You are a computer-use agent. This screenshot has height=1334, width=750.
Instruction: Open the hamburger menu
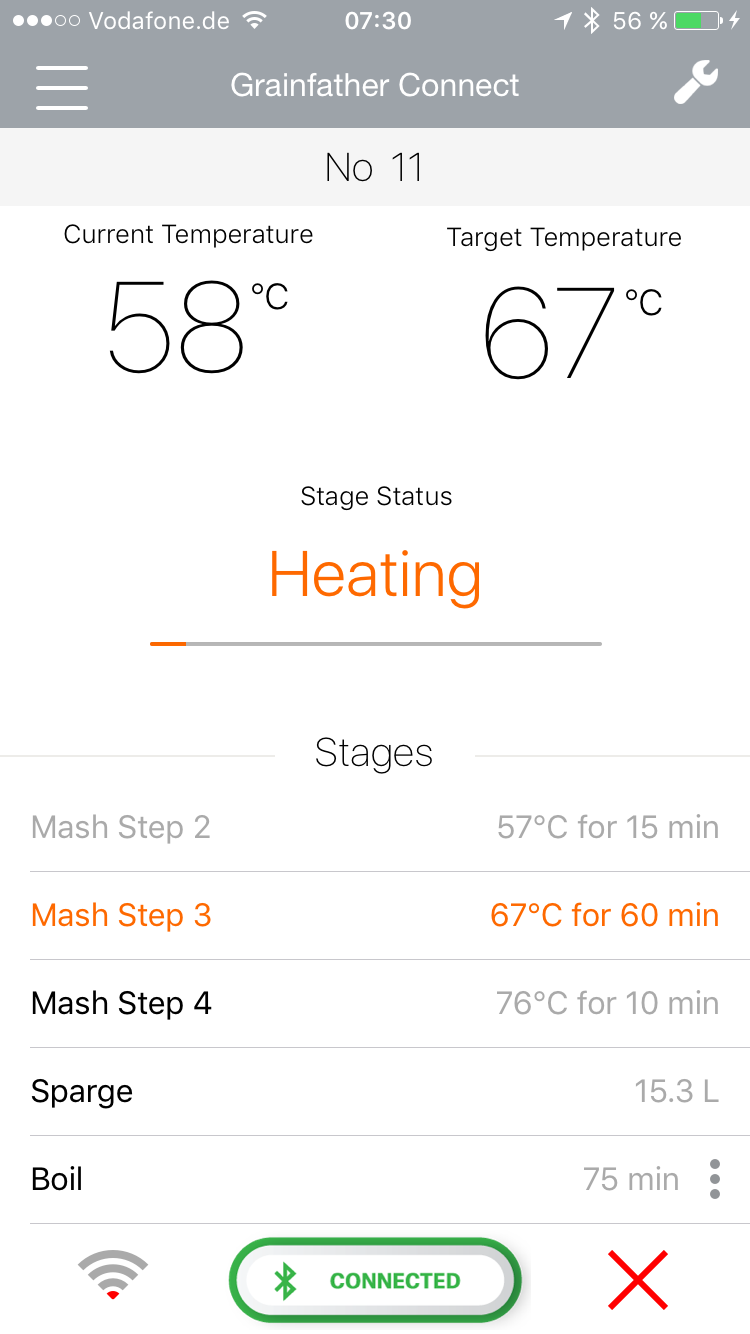coord(62,87)
